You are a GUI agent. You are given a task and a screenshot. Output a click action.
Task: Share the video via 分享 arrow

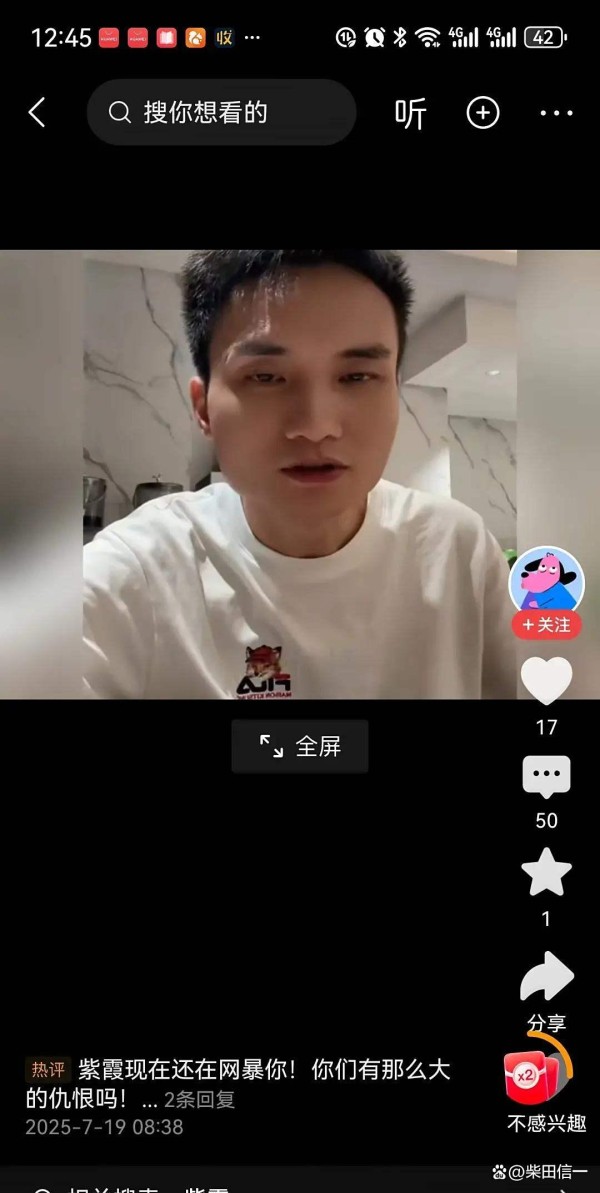547,978
